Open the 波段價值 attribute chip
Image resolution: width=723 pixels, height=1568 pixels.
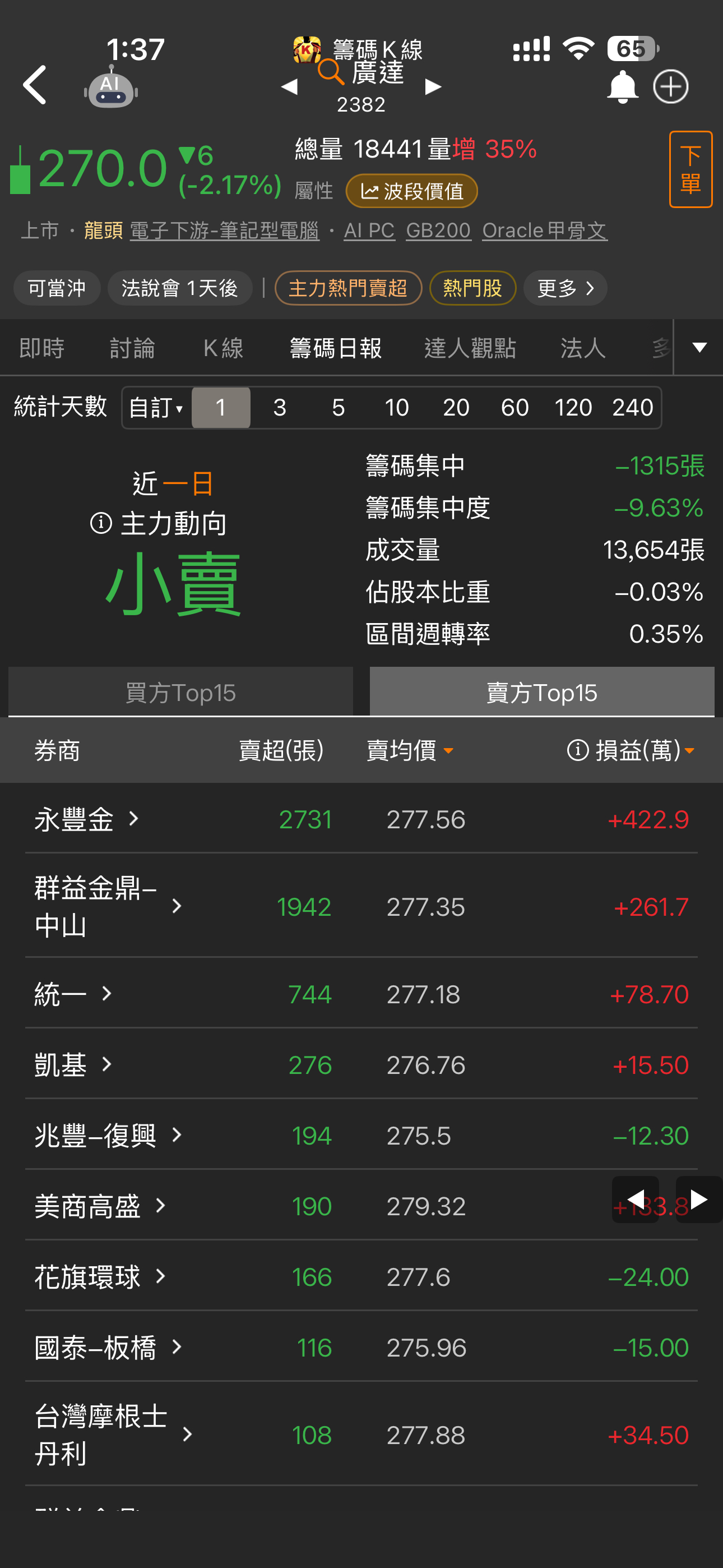(x=411, y=191)
